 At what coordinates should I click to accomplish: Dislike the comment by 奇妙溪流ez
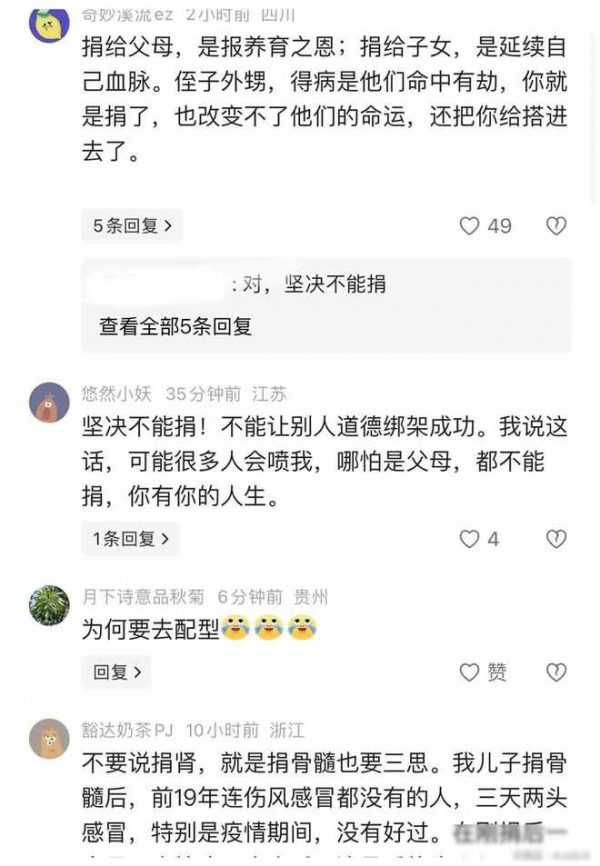pyautogui.click(x=556, y=226)
